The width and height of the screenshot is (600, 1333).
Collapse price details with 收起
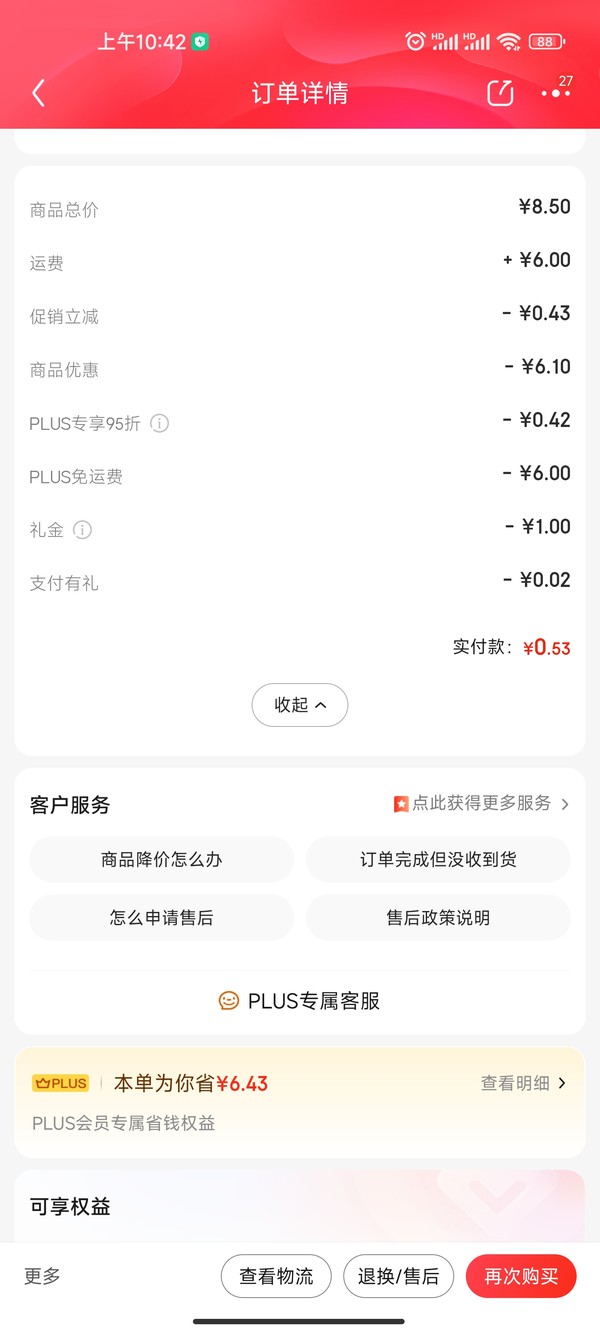click(300, 705)
